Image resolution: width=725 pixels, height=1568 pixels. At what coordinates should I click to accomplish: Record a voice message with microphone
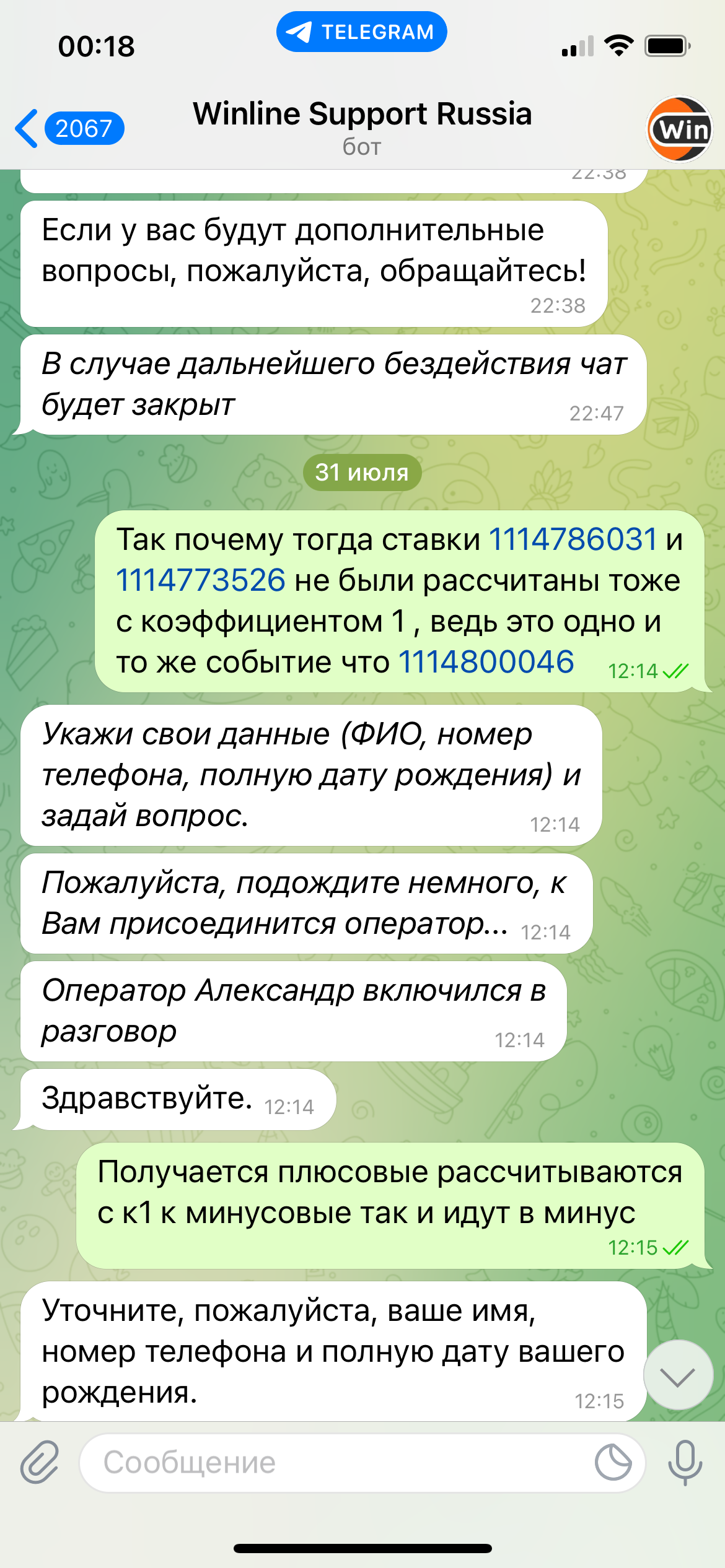[685, 1462]
